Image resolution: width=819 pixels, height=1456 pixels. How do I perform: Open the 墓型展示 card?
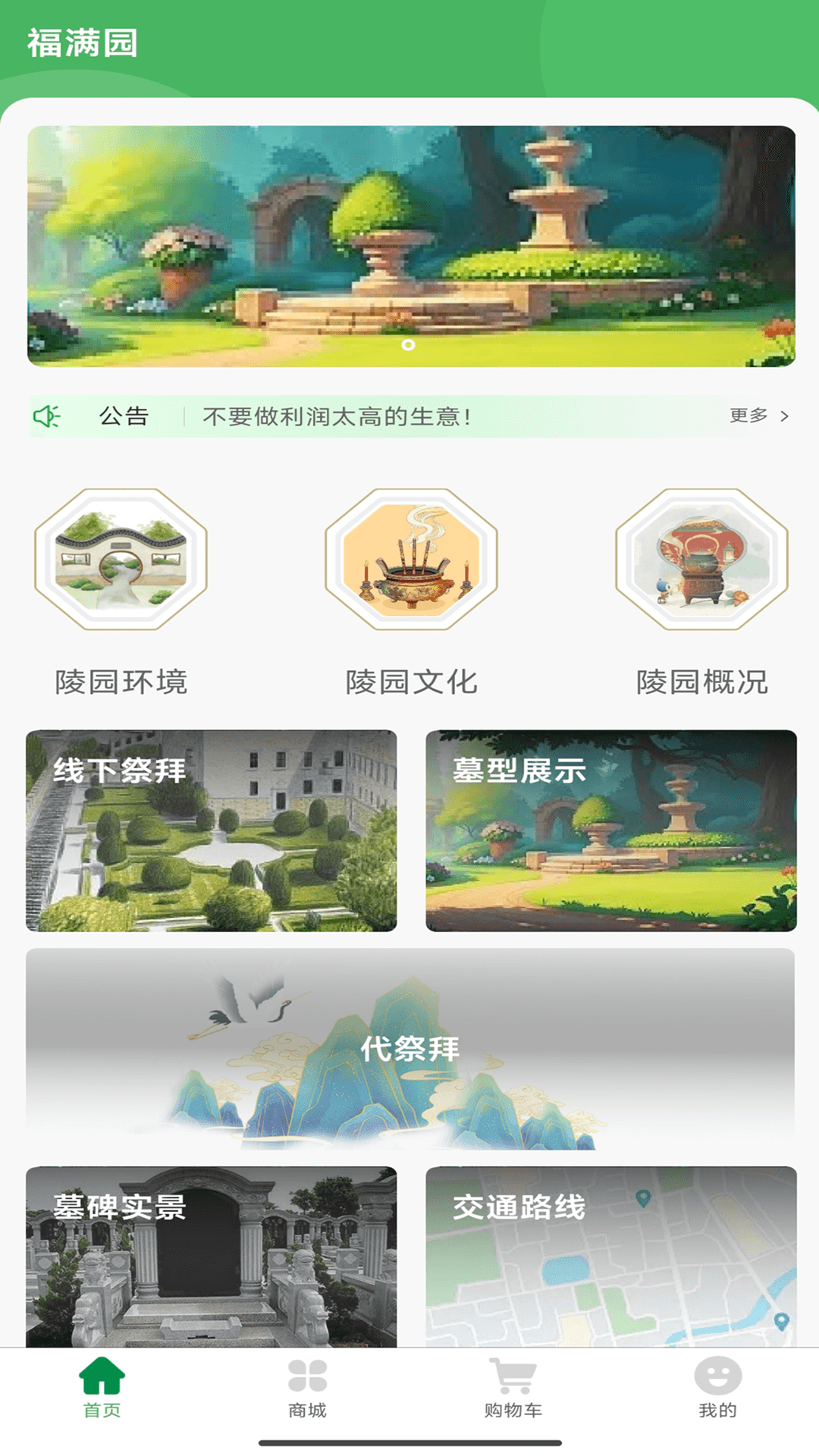611,830
